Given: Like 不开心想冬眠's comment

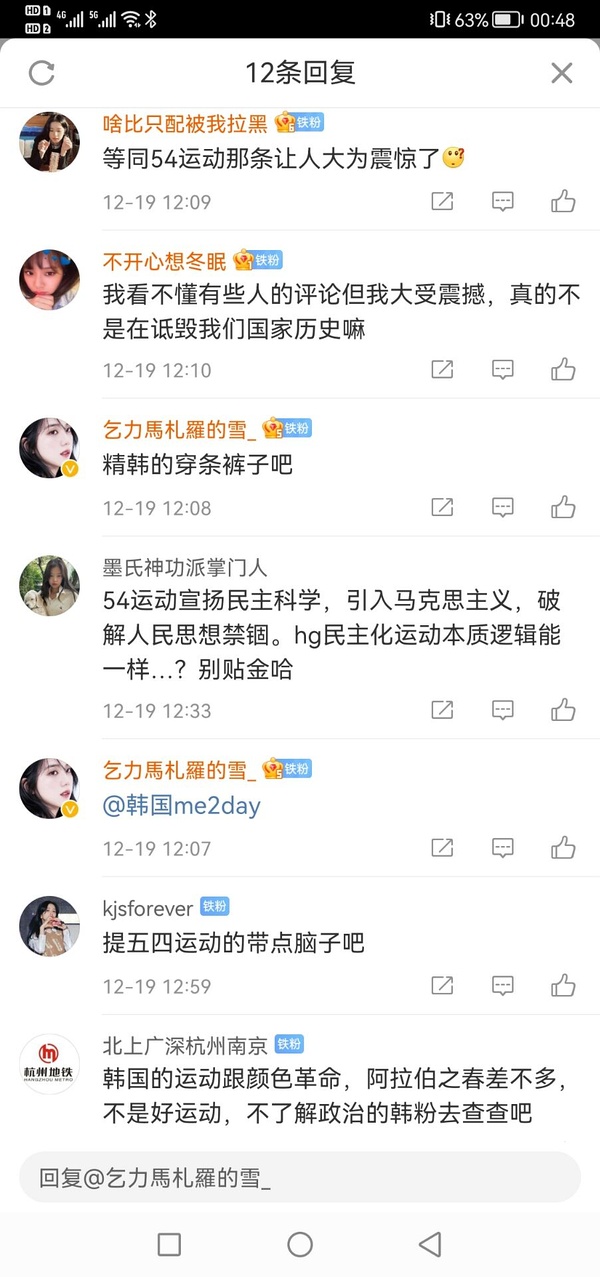Looking at the screenshot, I should tap(563, 370).
